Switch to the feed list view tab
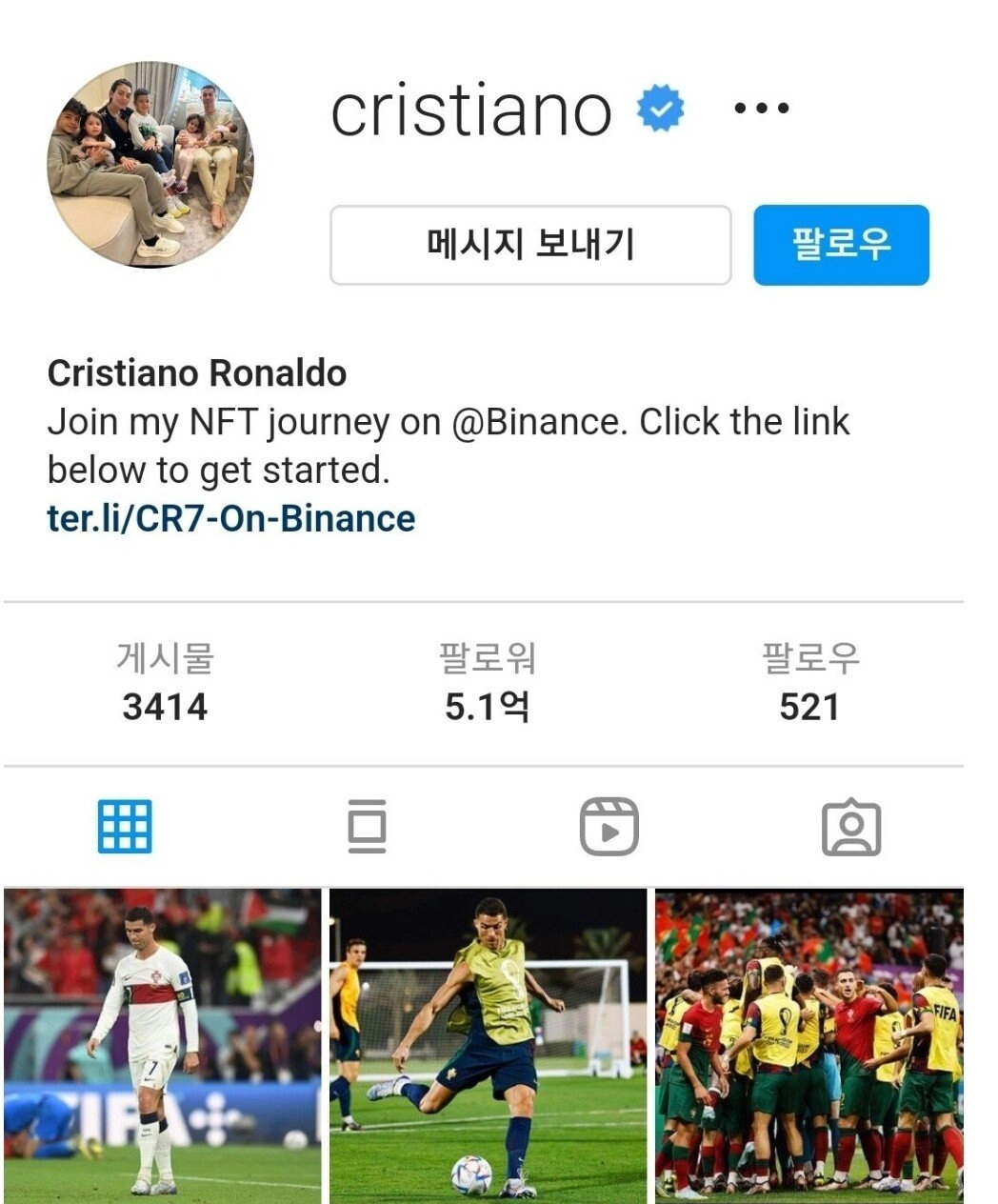This screenshot has width=998, height=1204. [x=367, y=826]
